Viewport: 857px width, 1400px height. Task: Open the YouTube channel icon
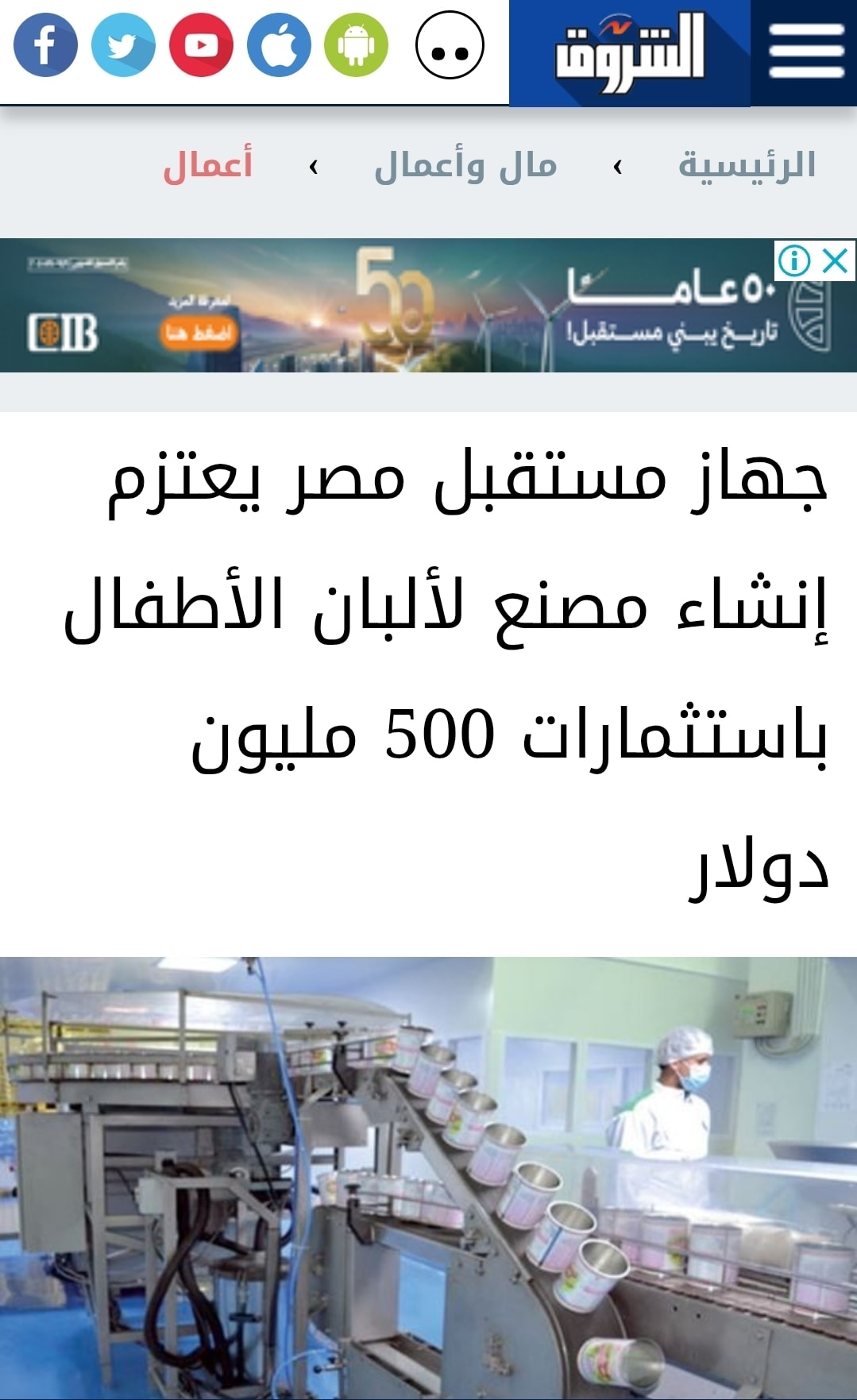201,45
